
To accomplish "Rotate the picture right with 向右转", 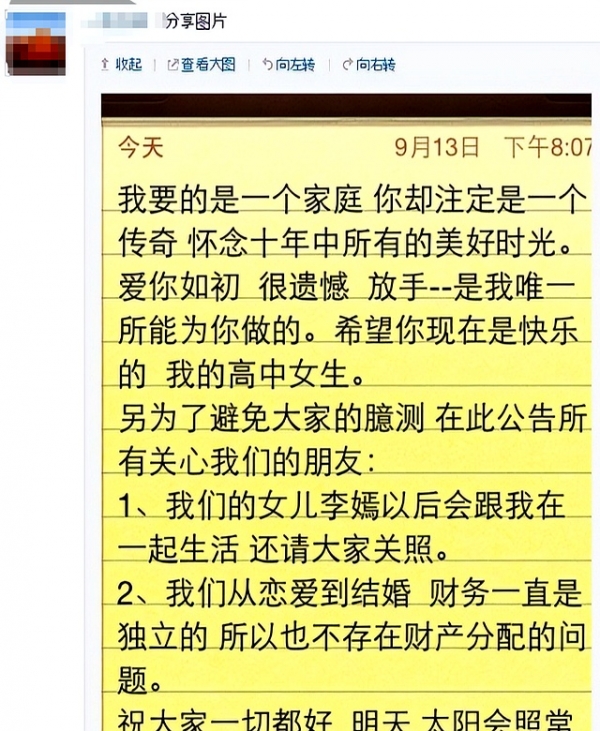I will (369, 64).
